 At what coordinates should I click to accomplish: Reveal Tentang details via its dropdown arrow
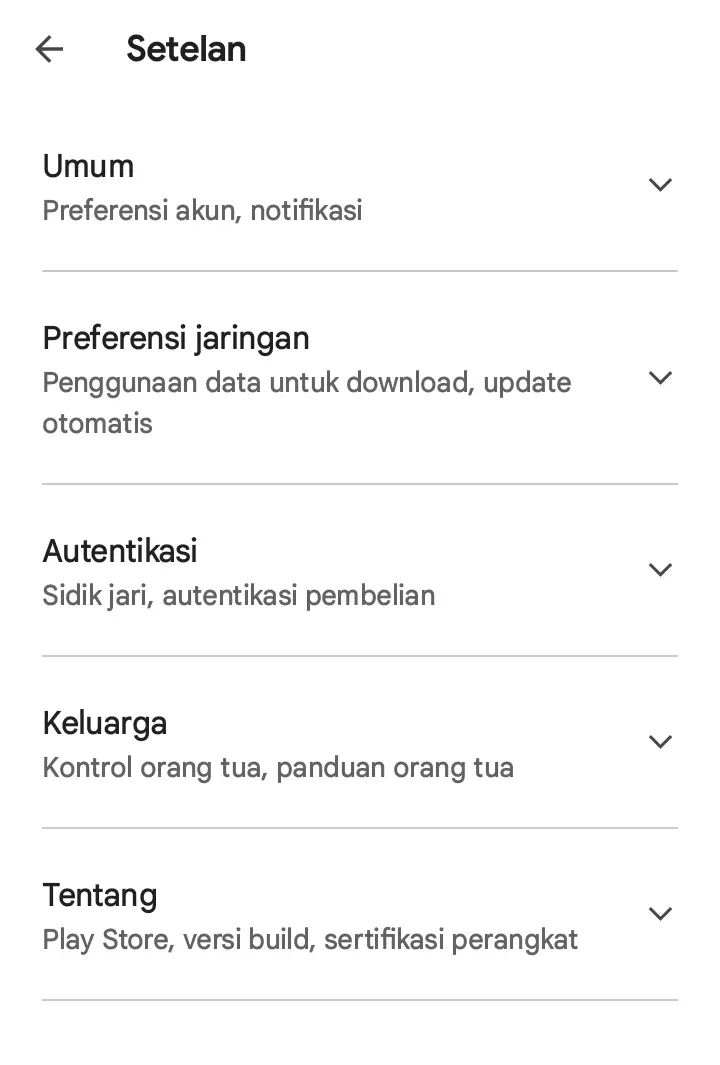[x=660, y=913]
